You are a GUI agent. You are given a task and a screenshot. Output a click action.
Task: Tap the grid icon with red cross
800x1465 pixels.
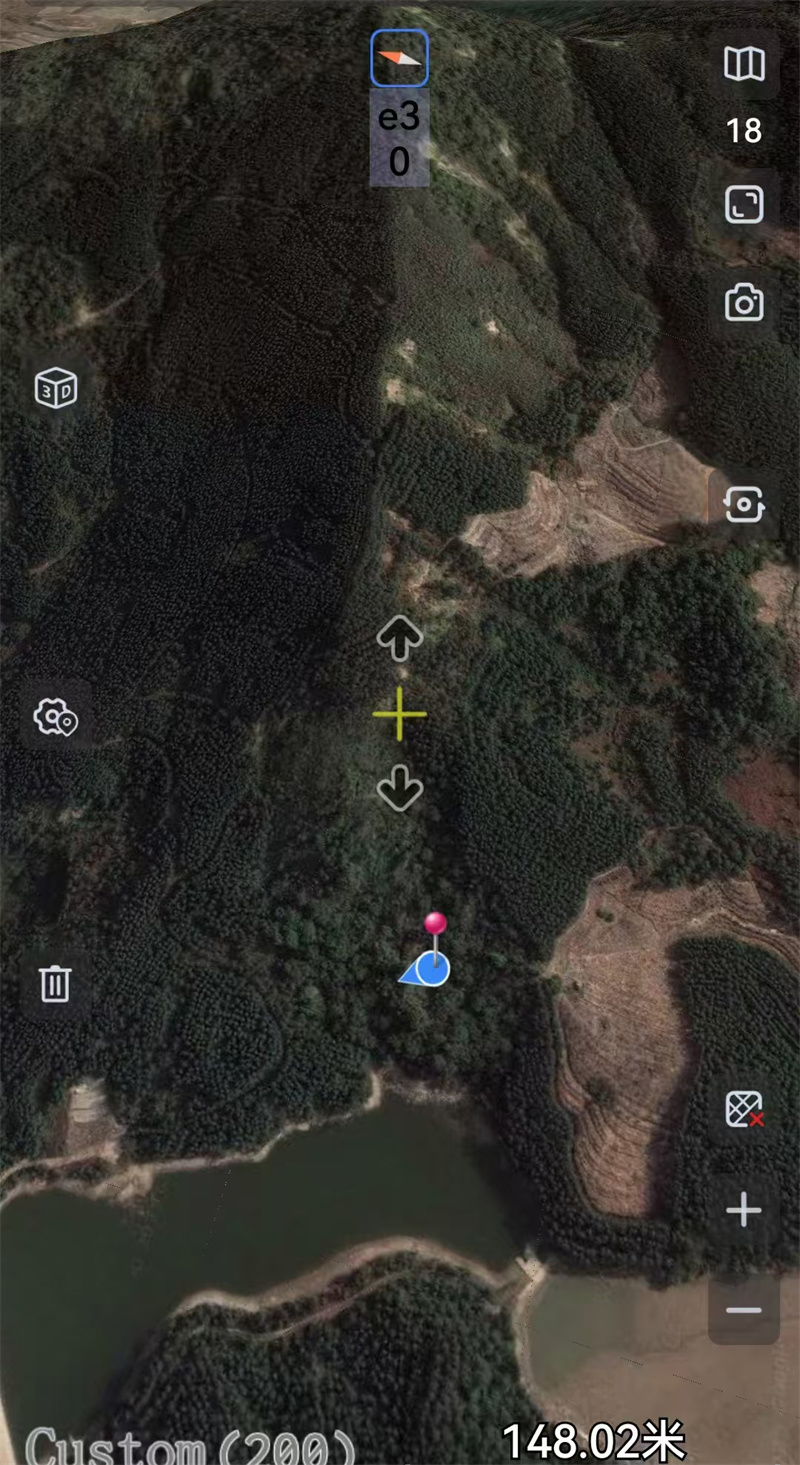point(744,1110)
